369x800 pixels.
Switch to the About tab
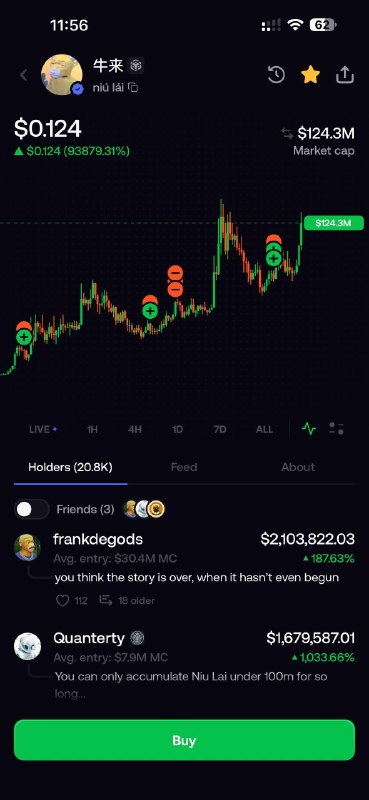298,467
